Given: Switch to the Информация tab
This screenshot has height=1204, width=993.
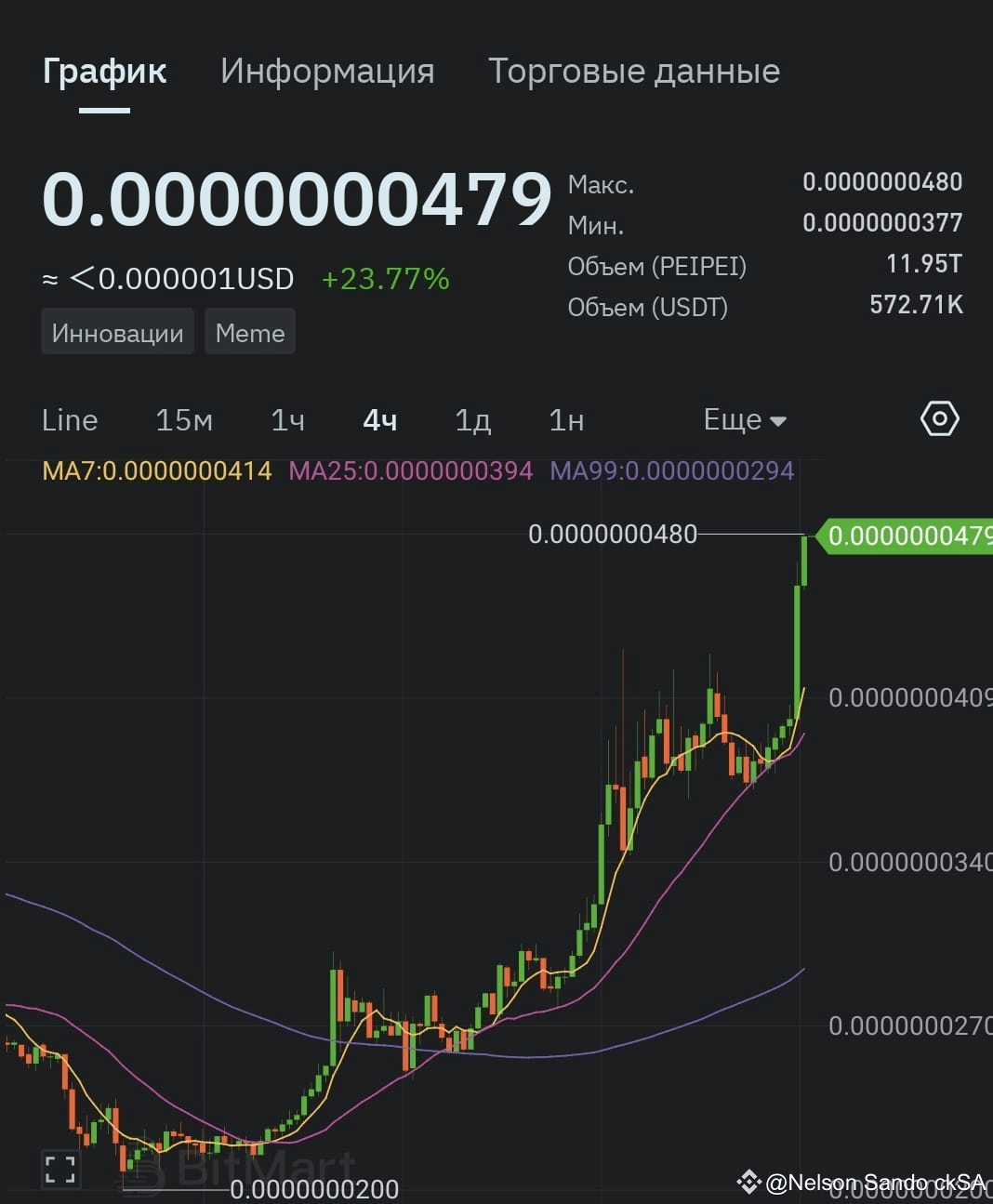Looking at the screenshot, I should [x=327, y=71].
